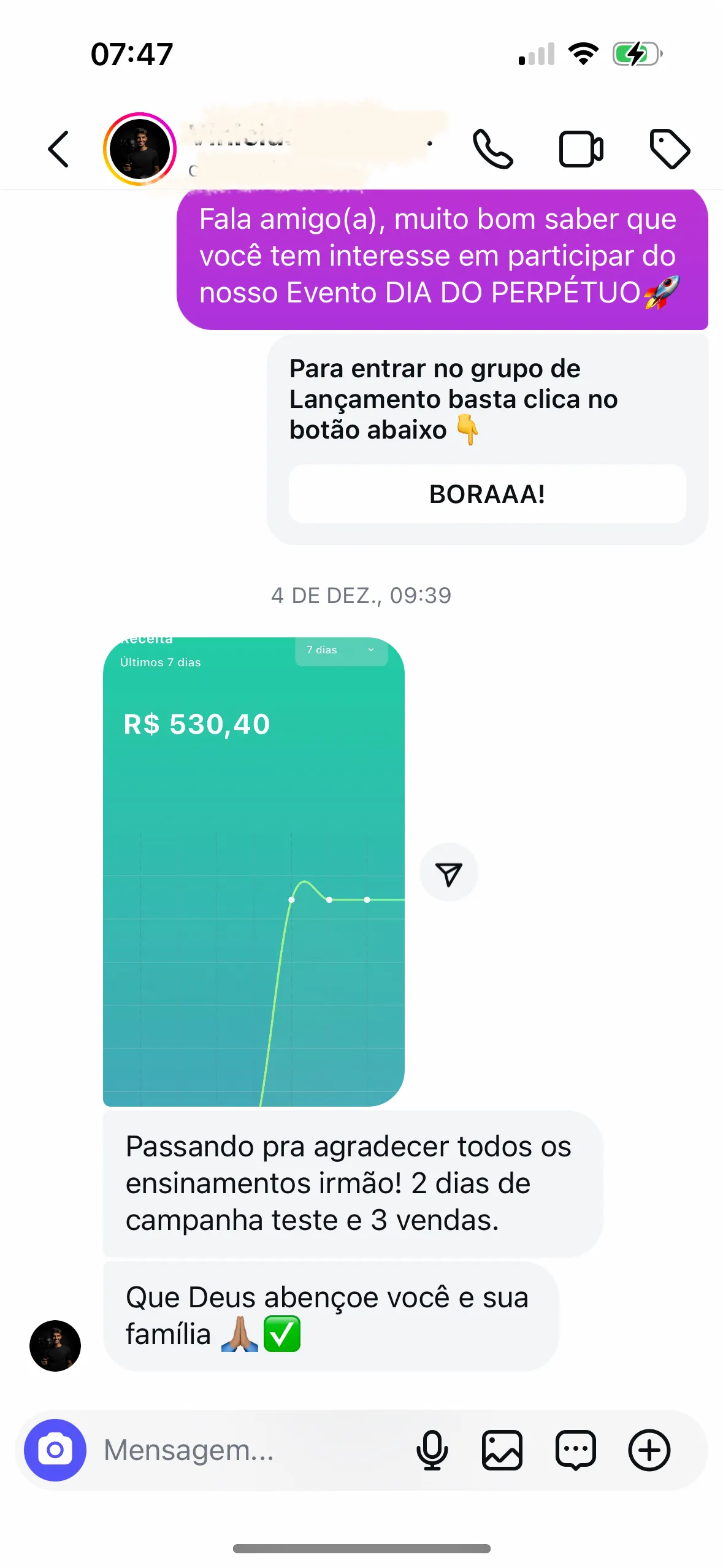Open sender's small avatar beside last message
723x1568 pixels.
(55, 1345)
